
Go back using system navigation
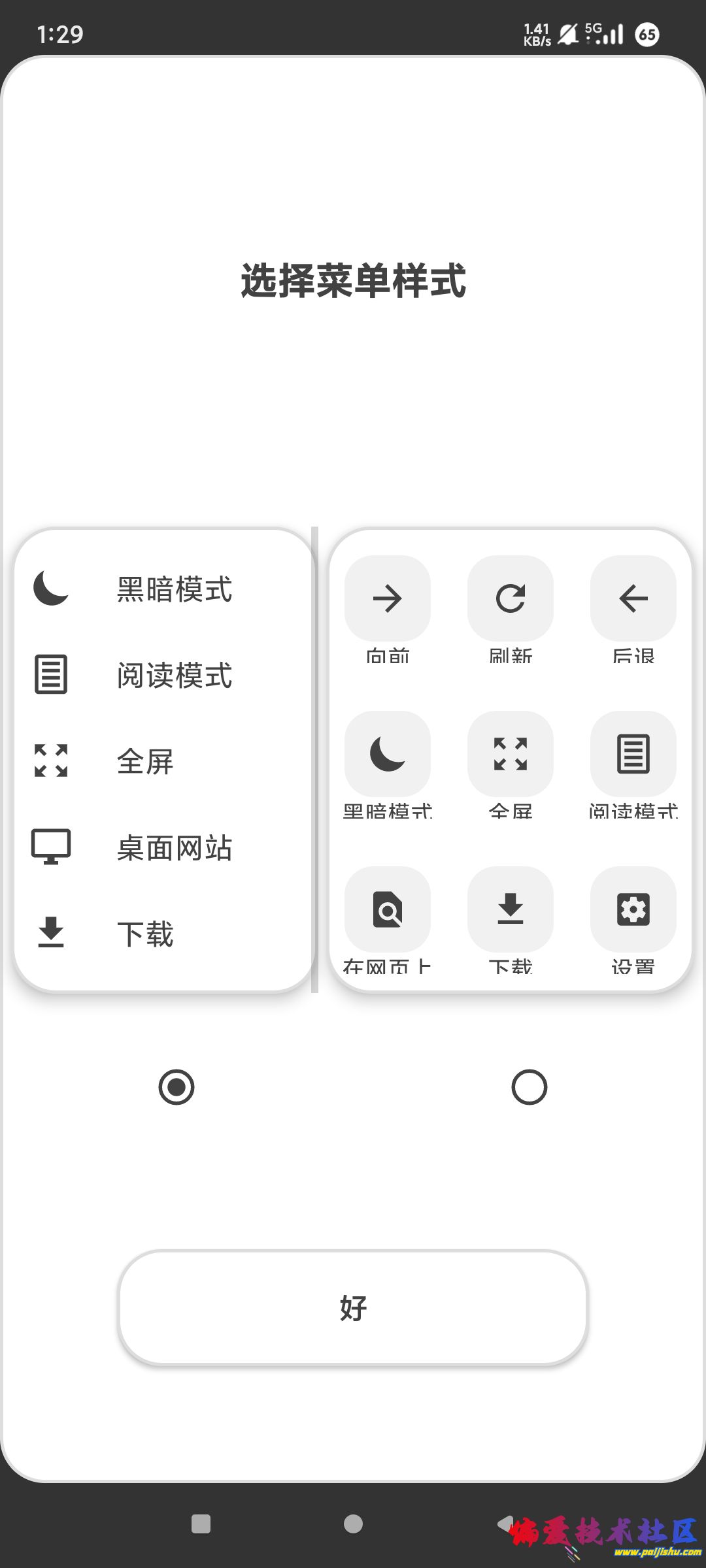pos(505,1524)
